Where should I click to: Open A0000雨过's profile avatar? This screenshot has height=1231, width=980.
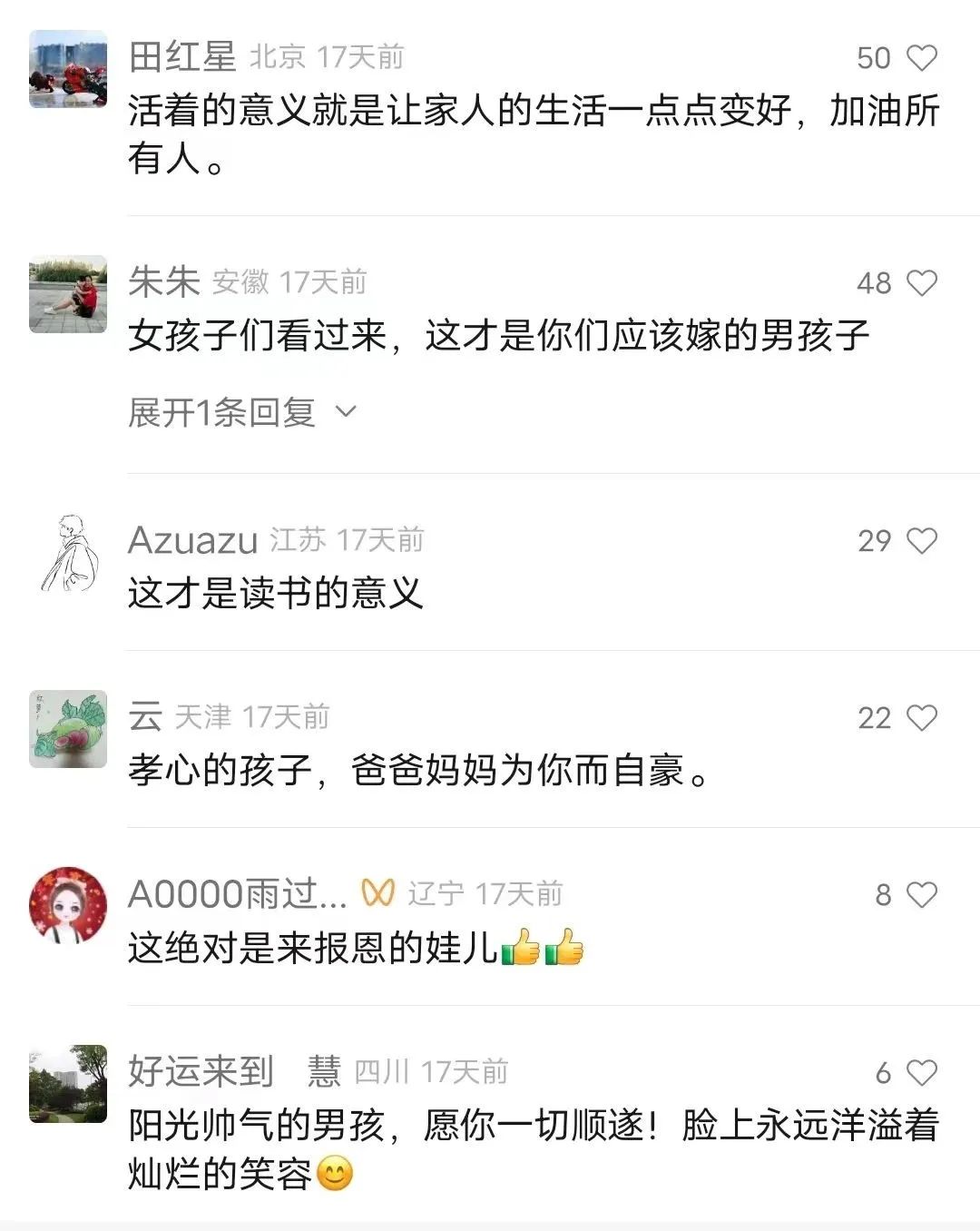click(x=68, y=906)
